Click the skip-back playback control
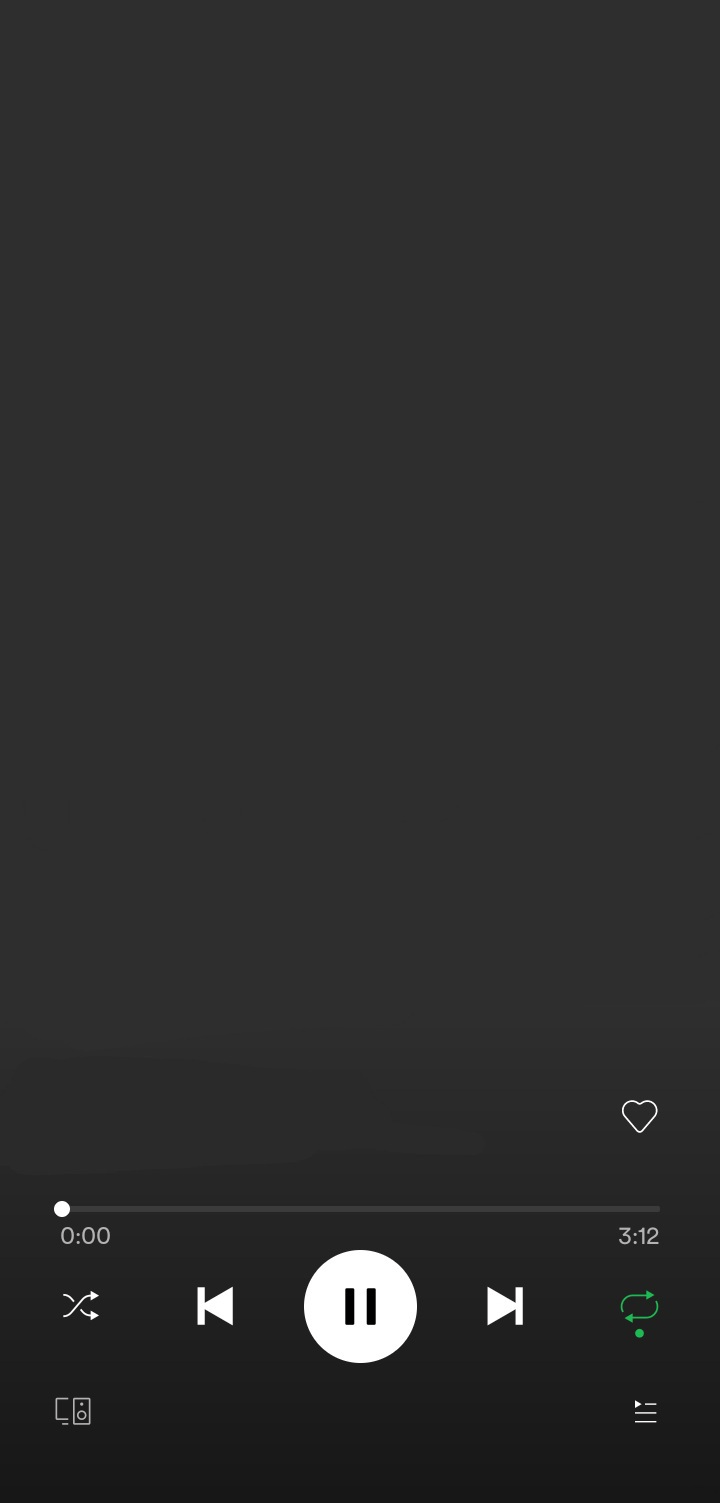720x1503 pixels. click(215, 1305)
